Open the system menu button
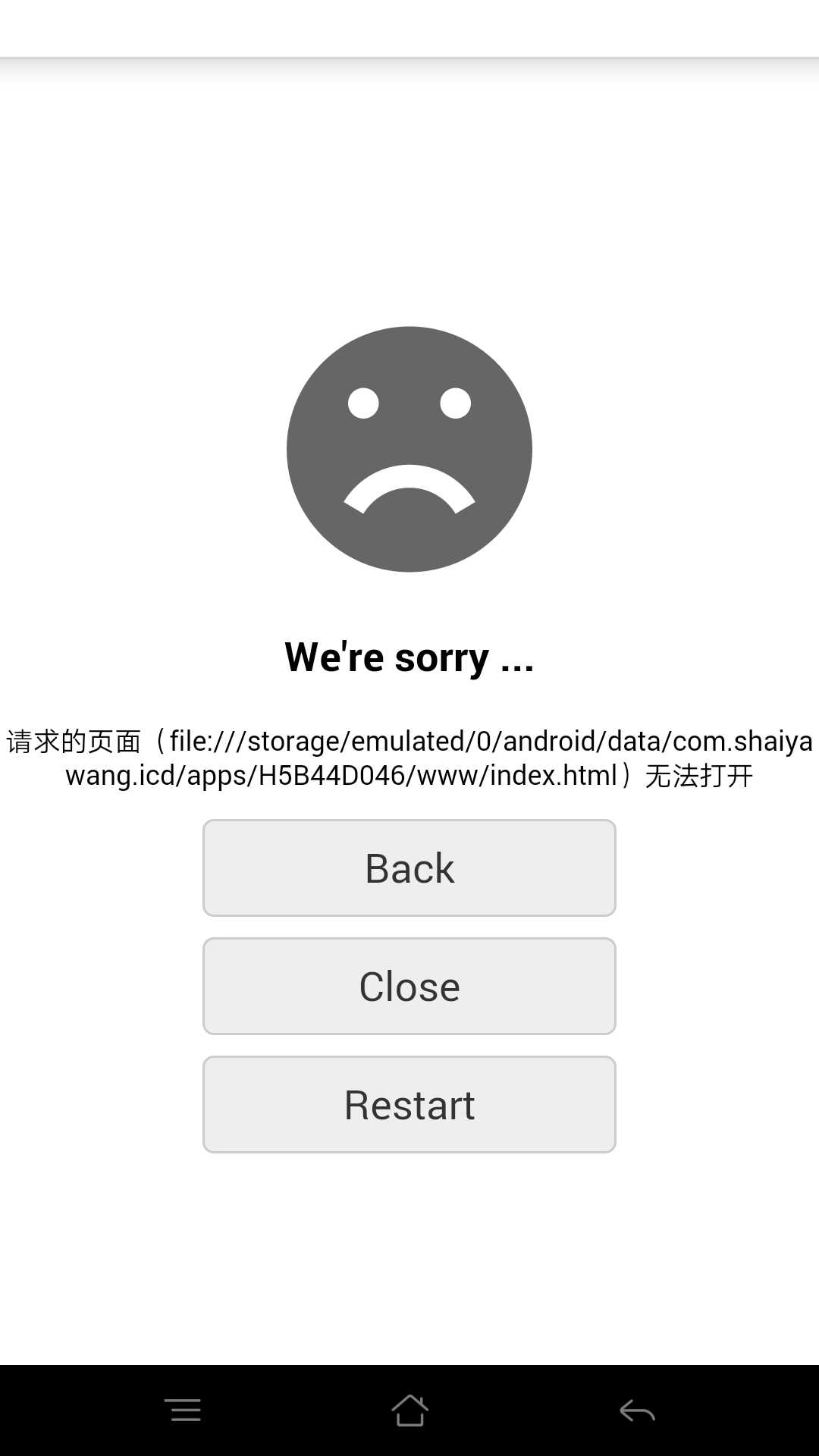The image size is (819, 1456). (183, 1410)
